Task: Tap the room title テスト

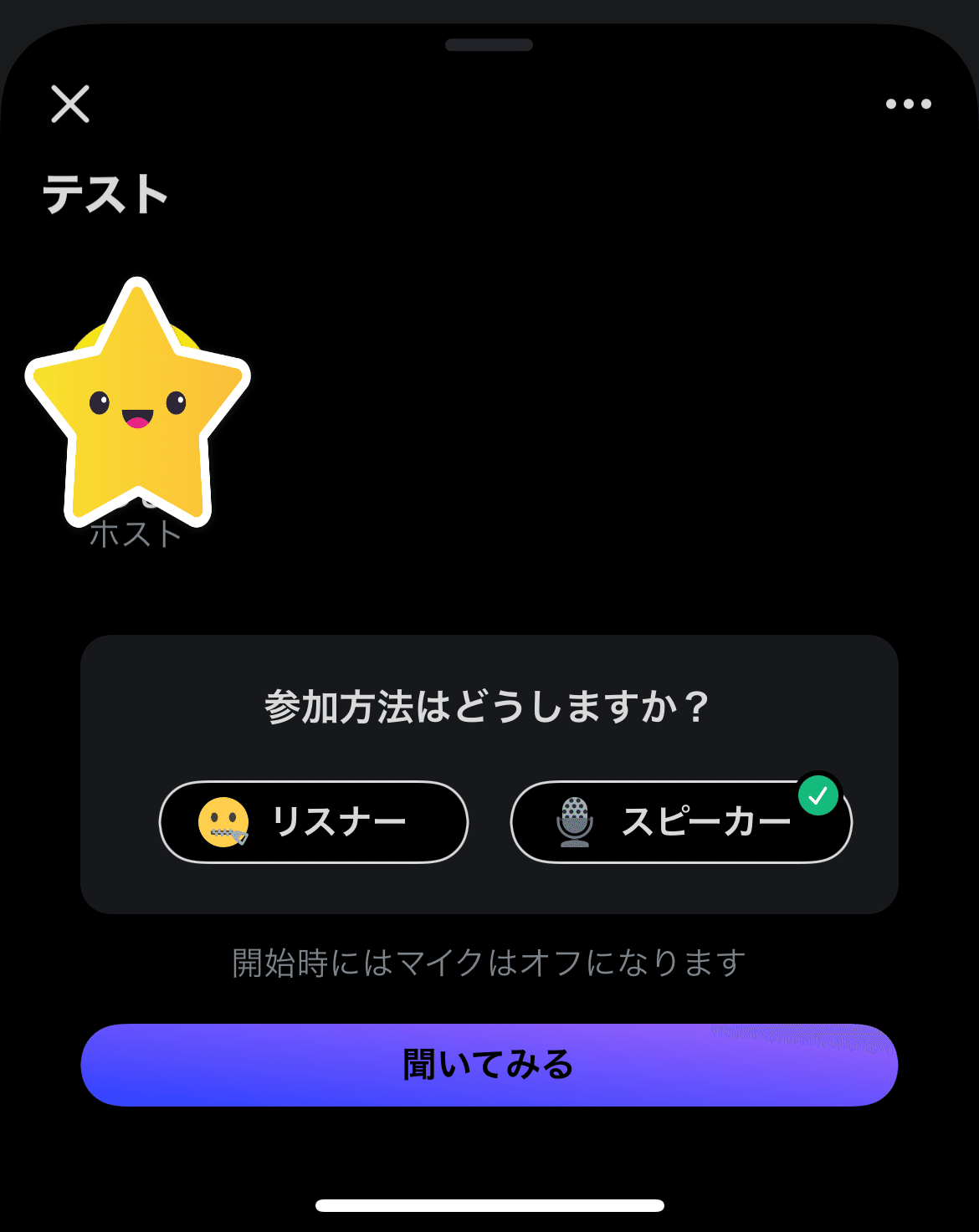Action: coord(105,194)
